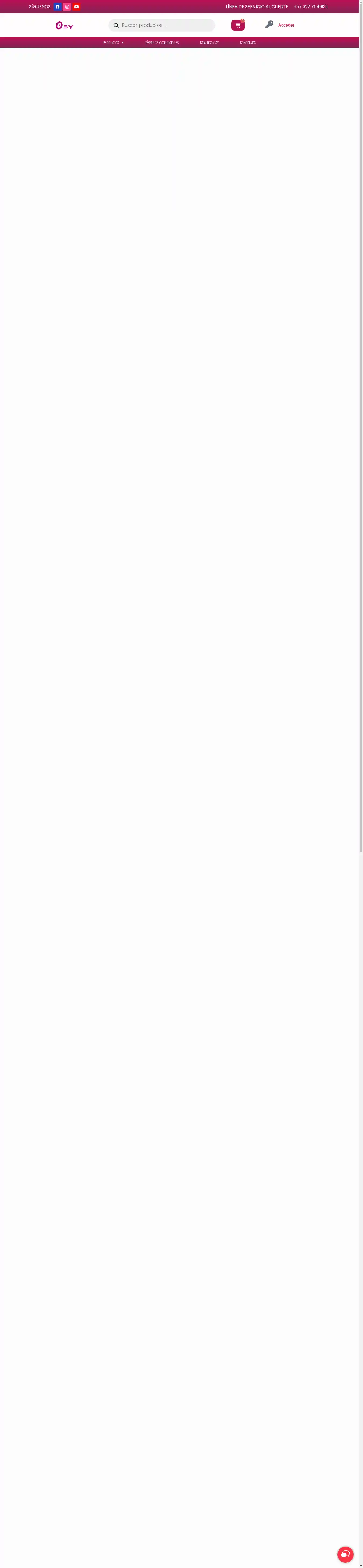Open the shopping cart
363x1568 pixels.
pyautogui.click(x=237, y=25)
